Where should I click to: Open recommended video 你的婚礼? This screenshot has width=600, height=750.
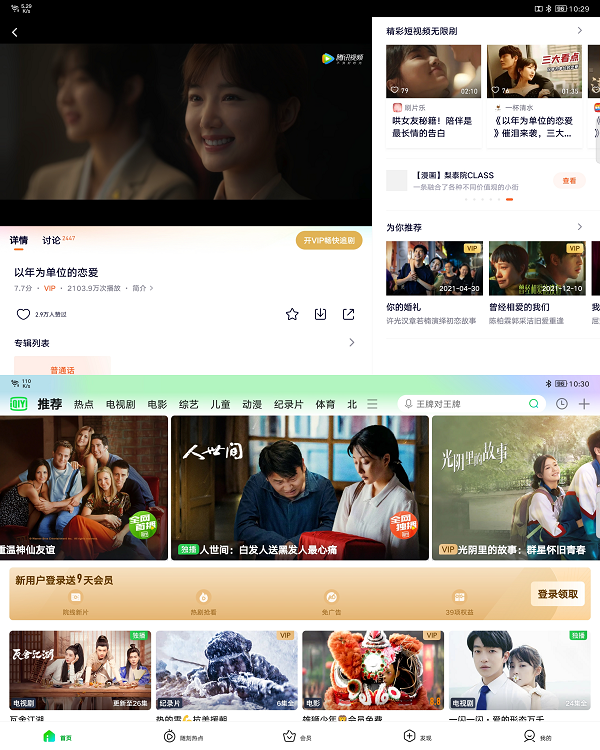(x=434, y=268)
